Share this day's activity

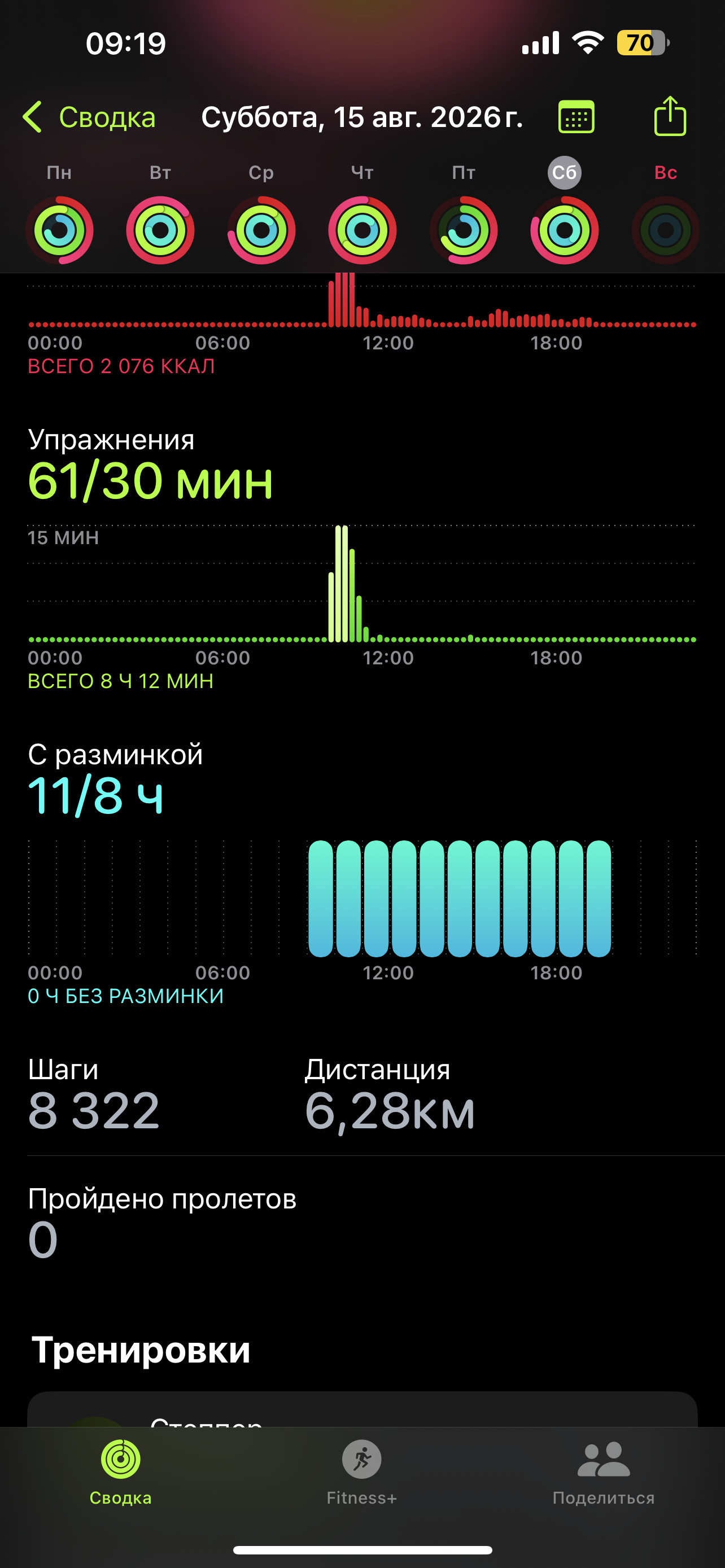670,116
